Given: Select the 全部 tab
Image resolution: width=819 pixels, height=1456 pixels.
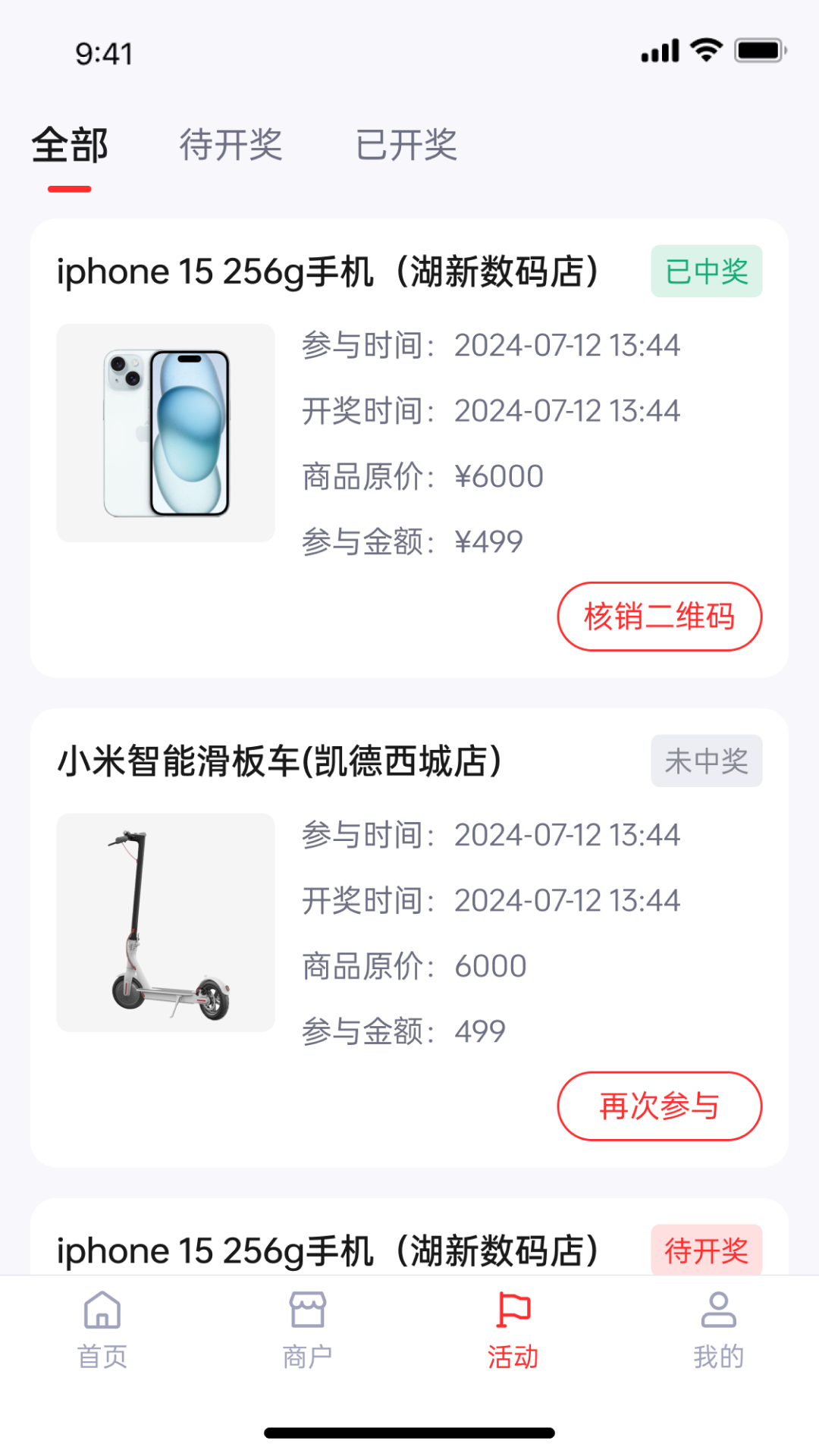Looking at the screenshot, I should click(69, 146).
